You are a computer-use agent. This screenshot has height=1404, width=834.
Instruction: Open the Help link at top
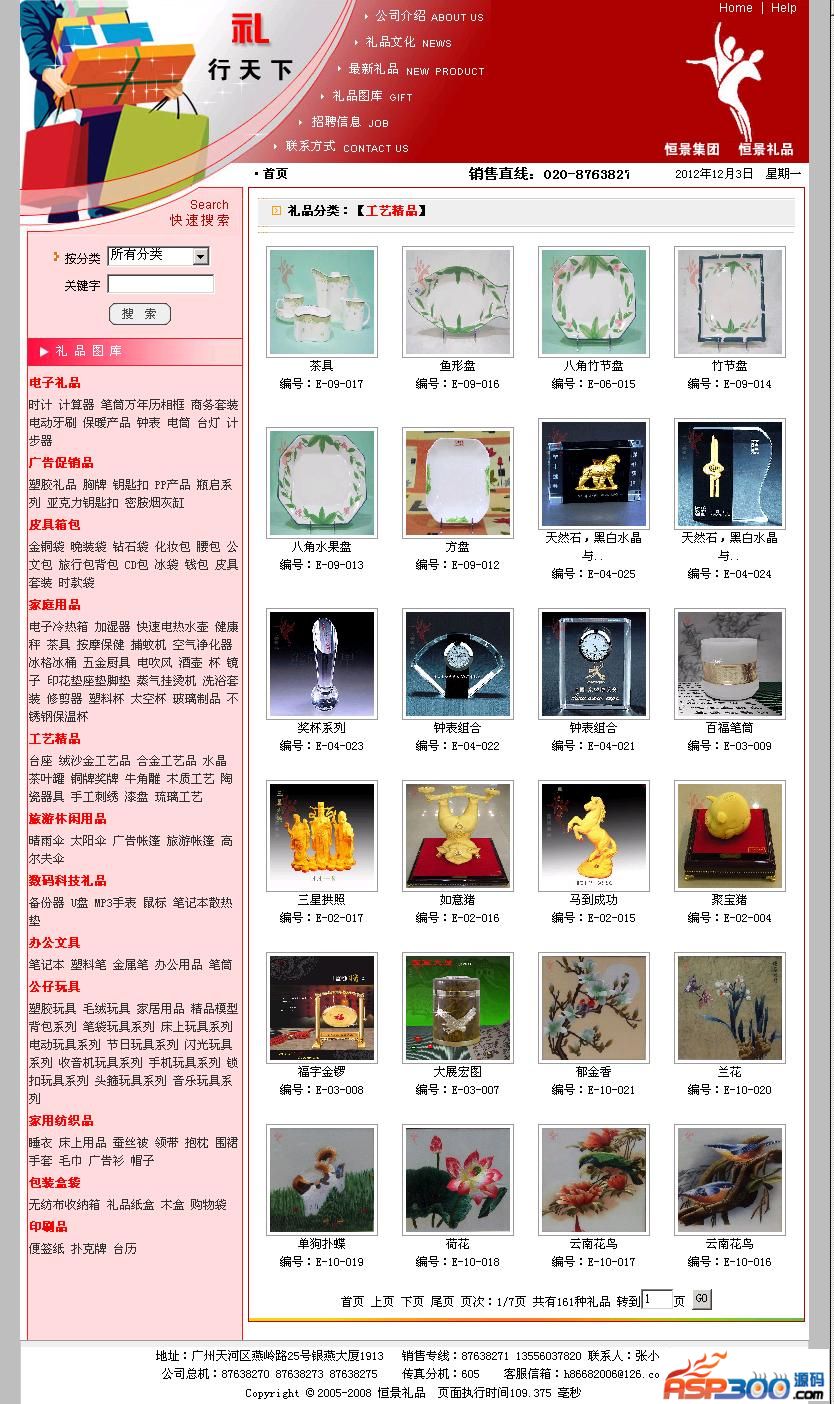tap(784, 8)
